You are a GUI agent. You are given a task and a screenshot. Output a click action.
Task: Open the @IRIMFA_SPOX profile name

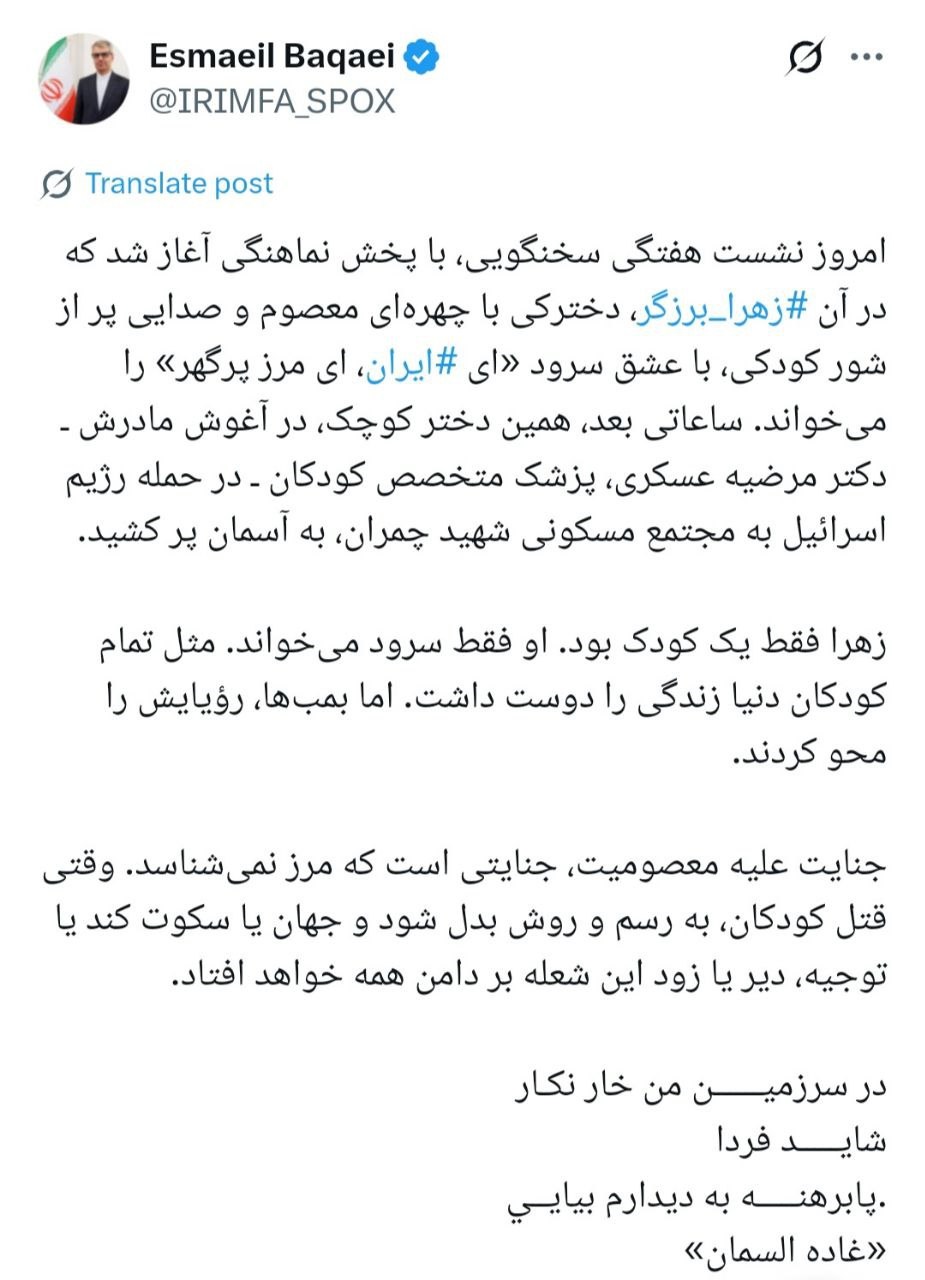(x=272, y=101)
